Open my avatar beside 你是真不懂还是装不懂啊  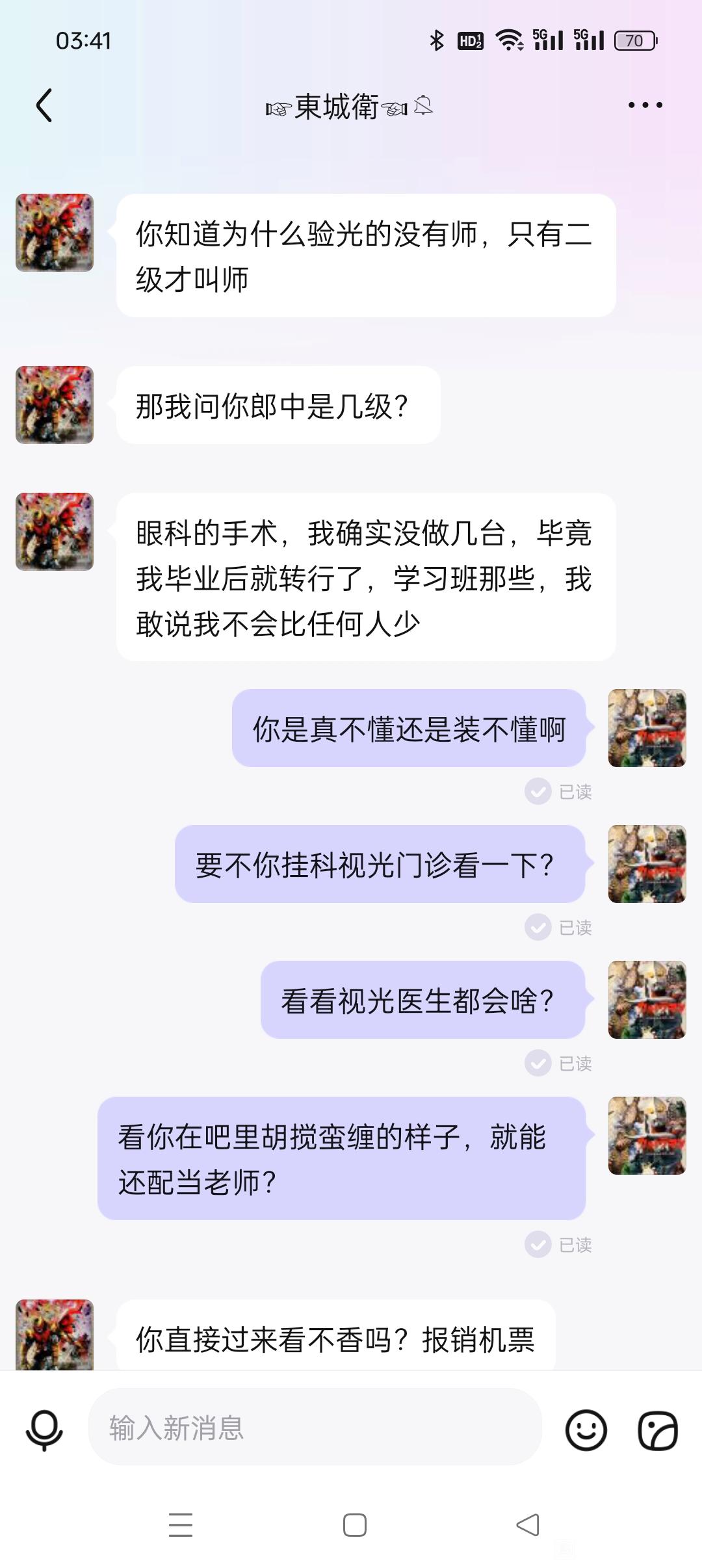tap(647, 728)
